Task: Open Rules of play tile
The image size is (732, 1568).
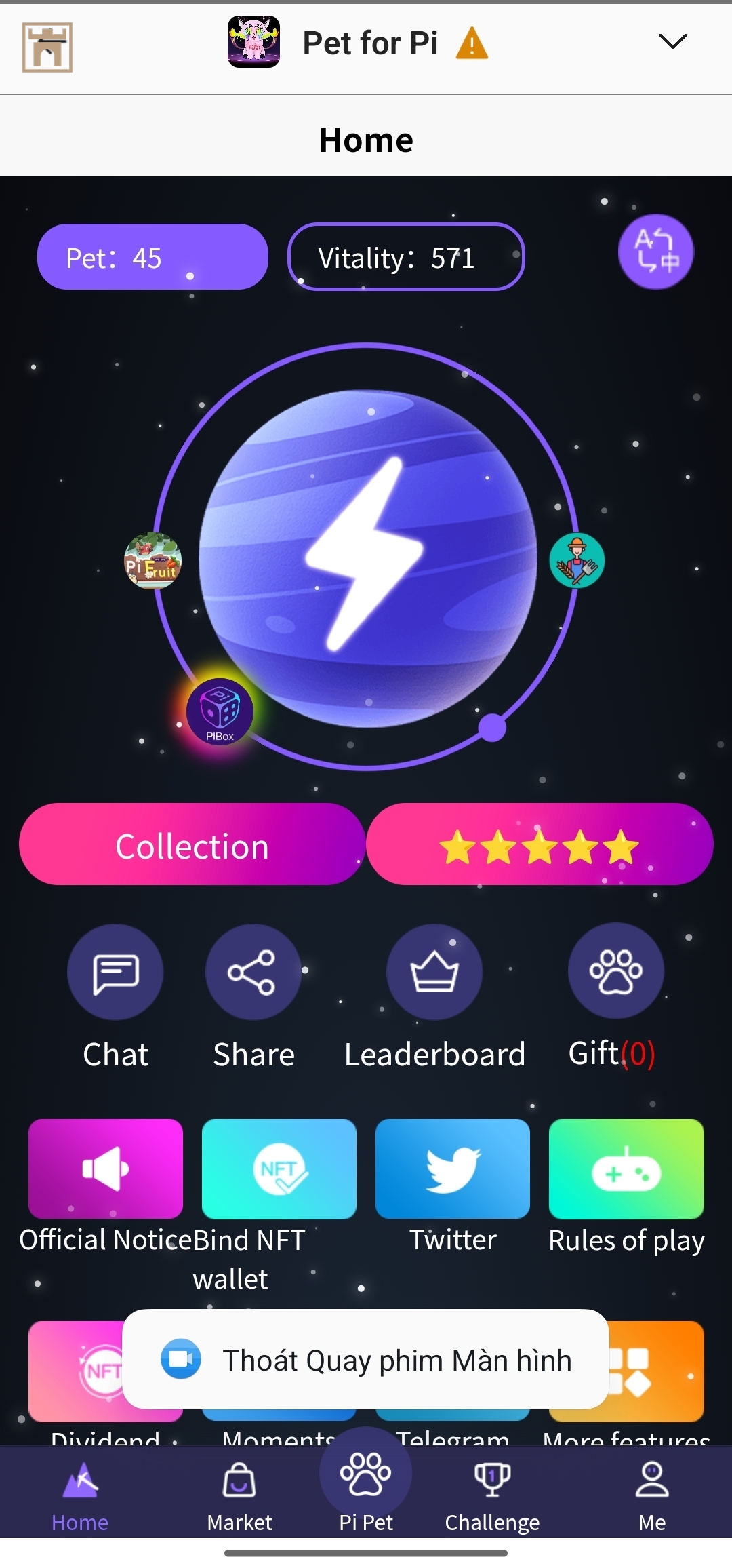Action: pyautogui.click(x=626, y=1169)
